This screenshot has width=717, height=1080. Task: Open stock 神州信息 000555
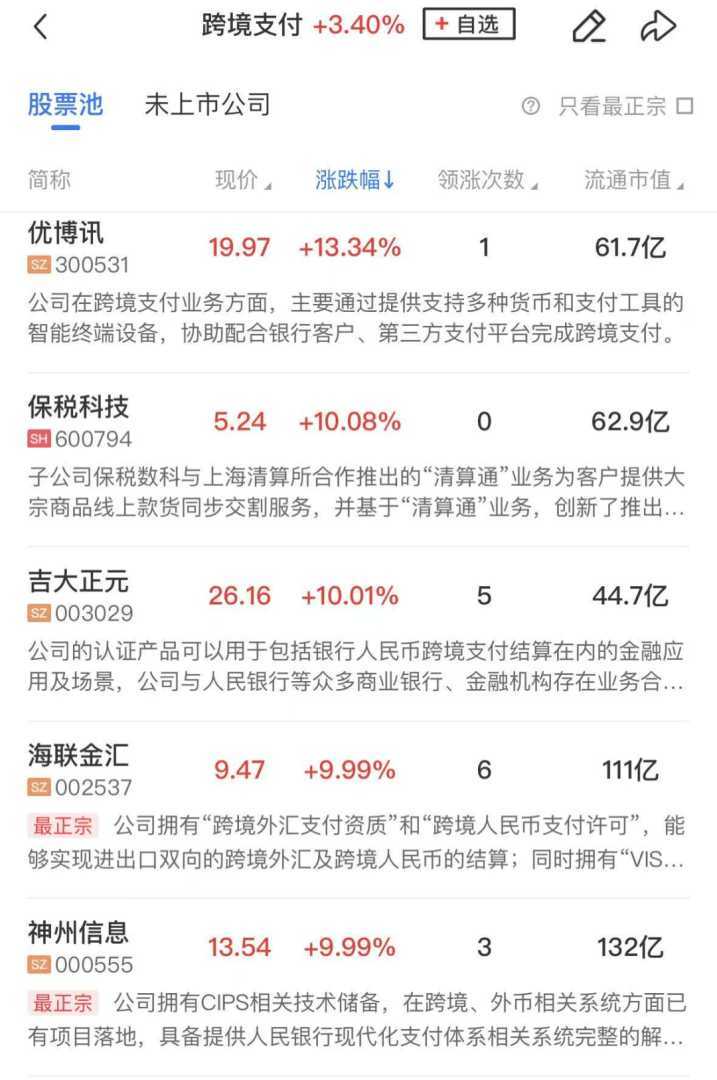click(x=78, y=933)
